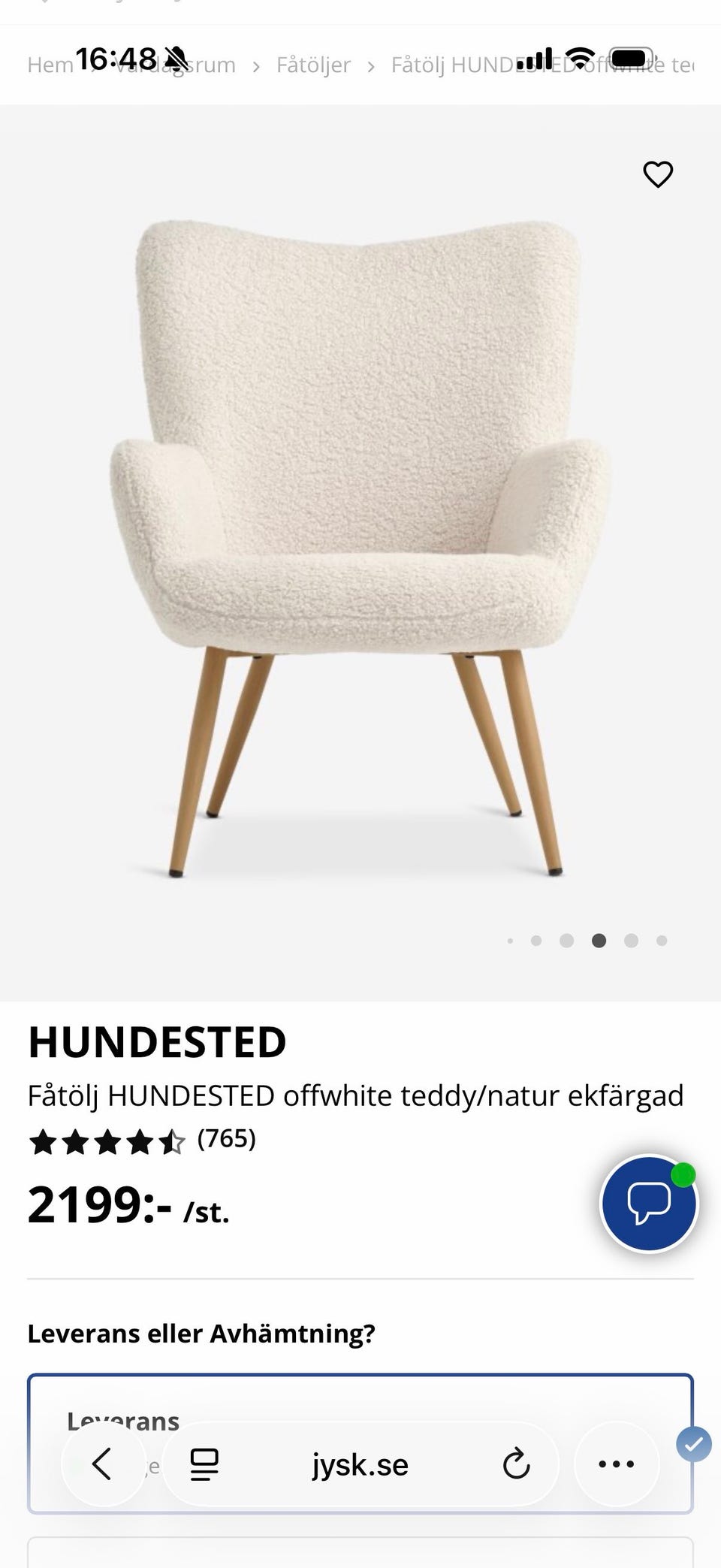Open the live chat bubble
Viewport: 721px width, 1568px height.
coord(649,1203)
